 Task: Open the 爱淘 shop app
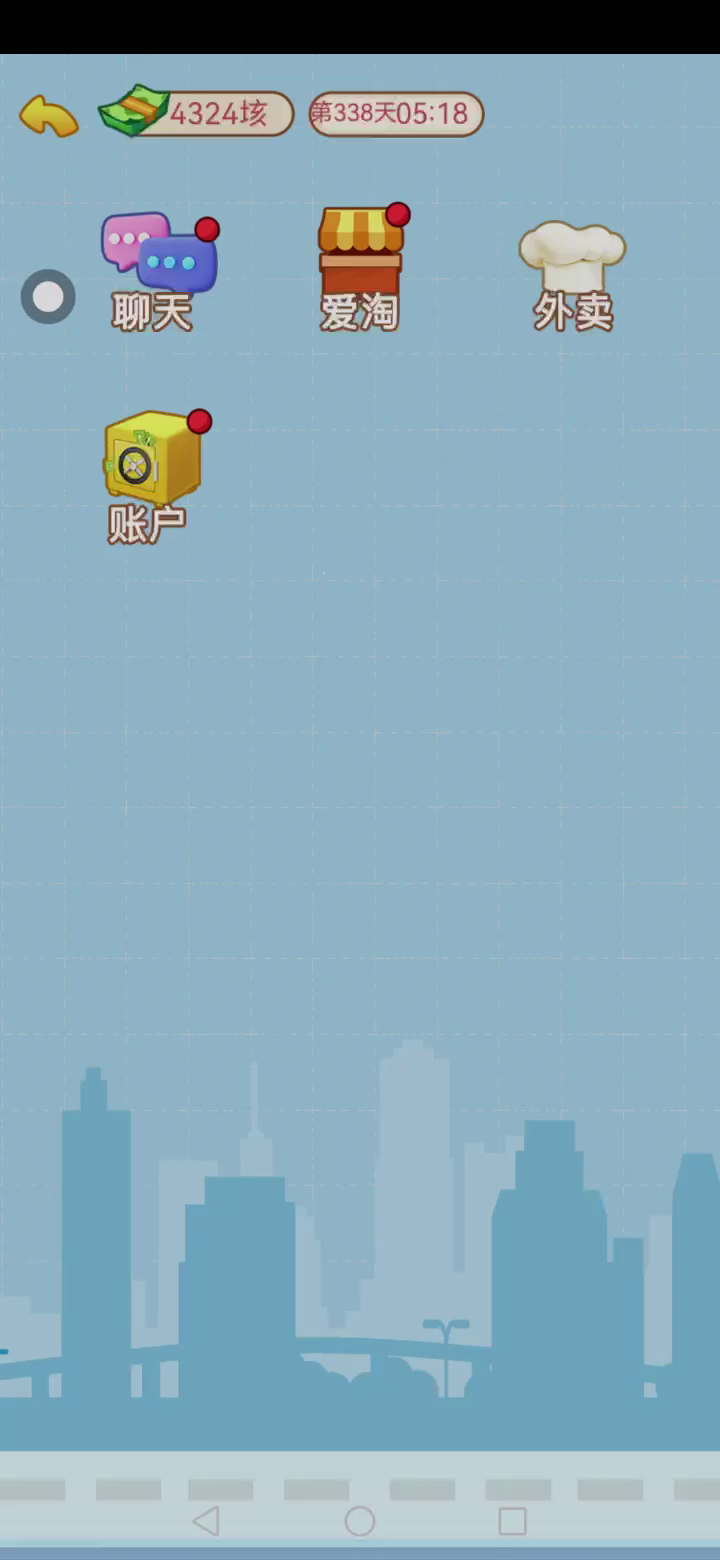point(361,266)
